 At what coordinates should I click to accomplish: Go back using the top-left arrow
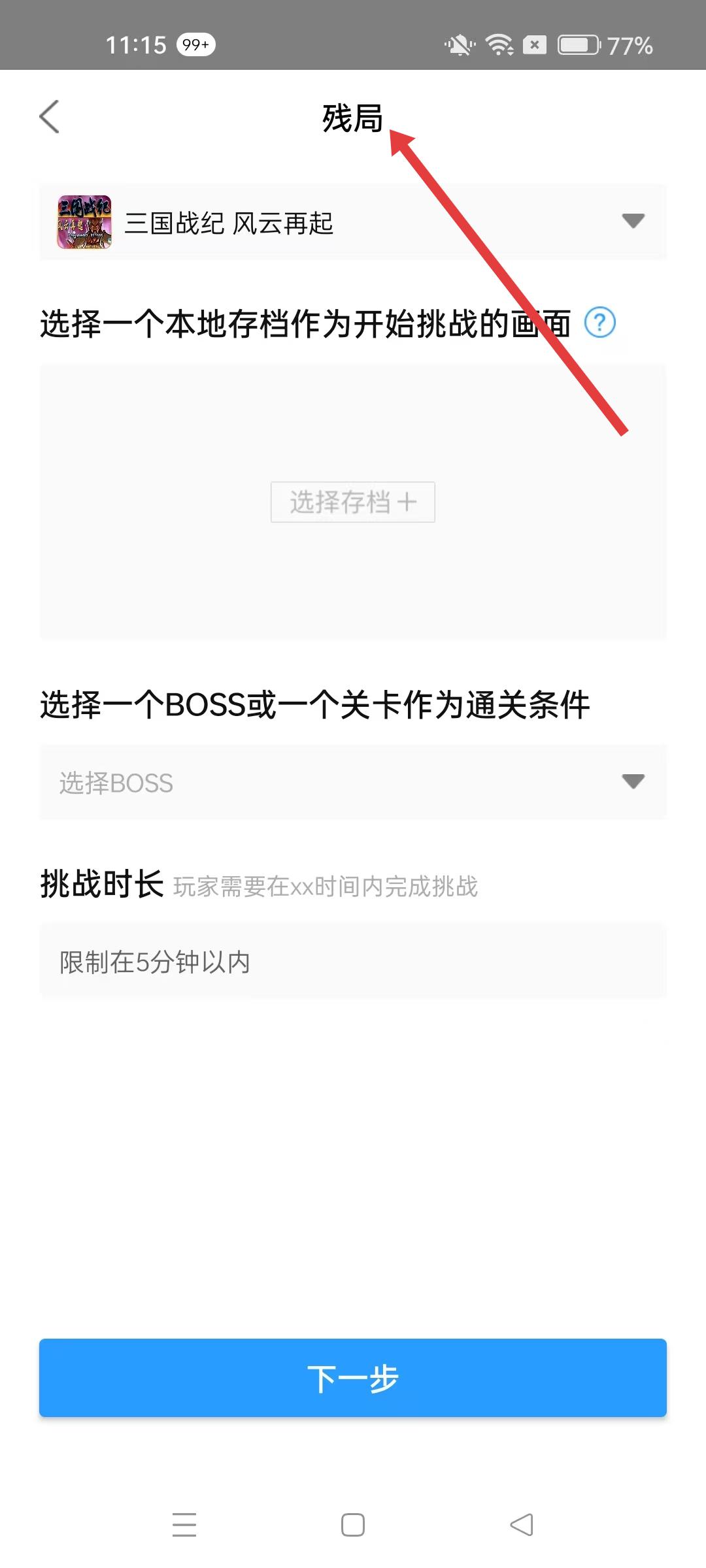[x=50, y=117]
